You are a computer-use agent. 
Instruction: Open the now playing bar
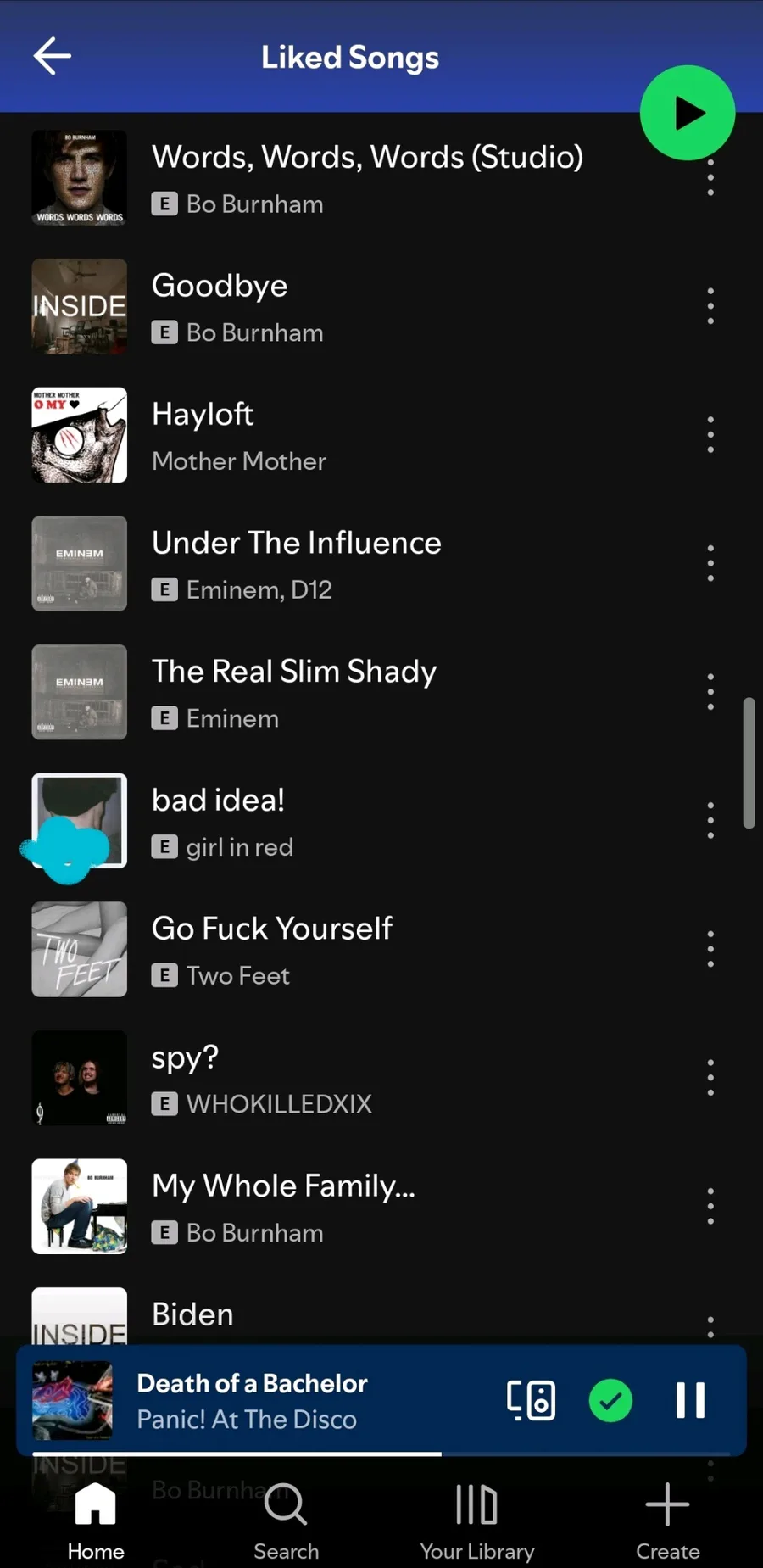(x=254, y=1400)
